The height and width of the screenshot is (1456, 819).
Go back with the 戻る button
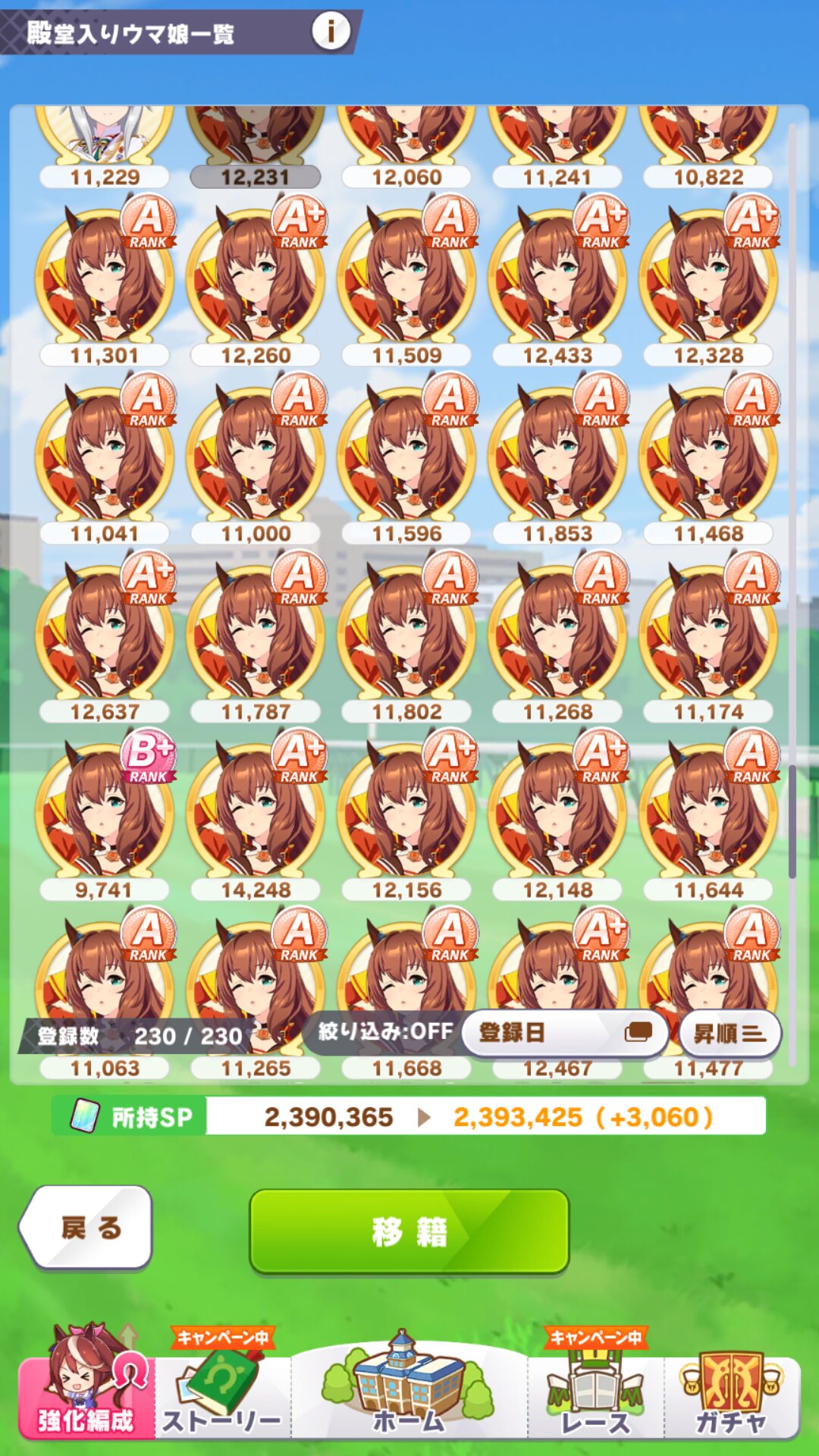pos(86,1227)
